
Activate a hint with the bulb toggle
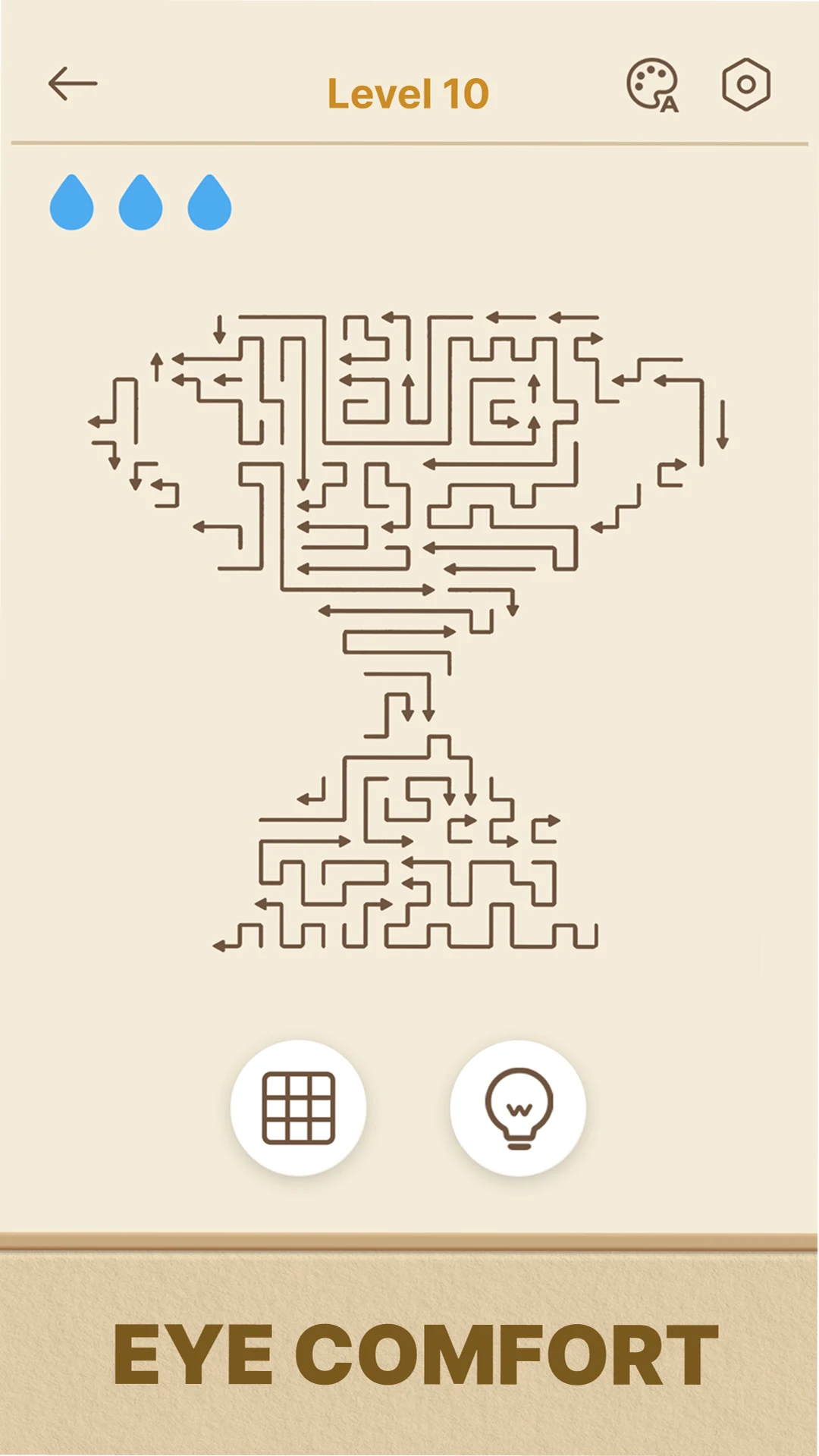518,1107
